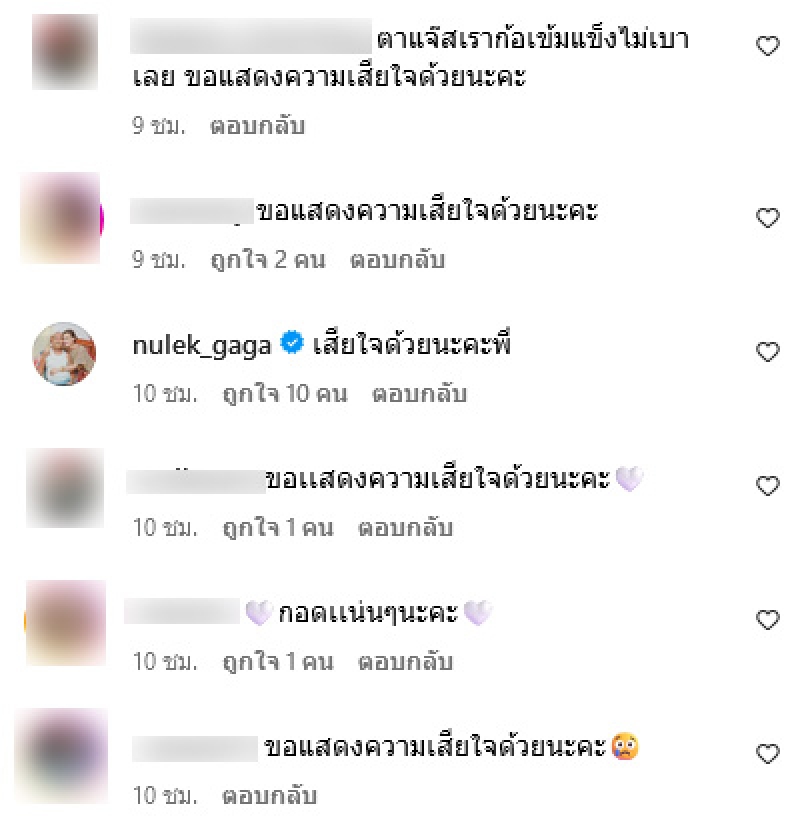Screen dimensions: 800x834
Task: Like the กอดแน่นๆนะคะ comment
Action: 767,620
